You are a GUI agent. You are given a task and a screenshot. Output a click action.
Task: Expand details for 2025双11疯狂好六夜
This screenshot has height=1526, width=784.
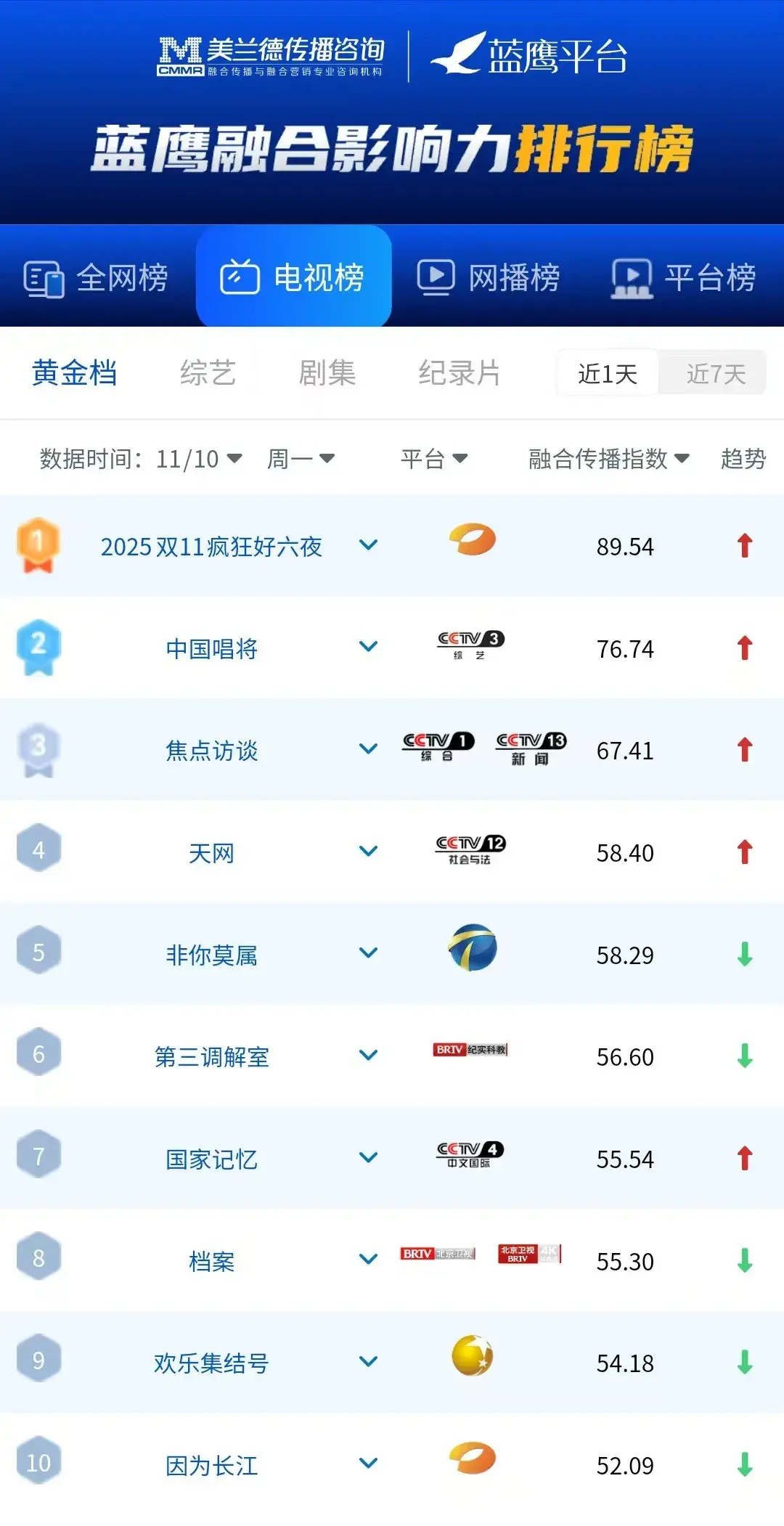(x=369, y=545)
